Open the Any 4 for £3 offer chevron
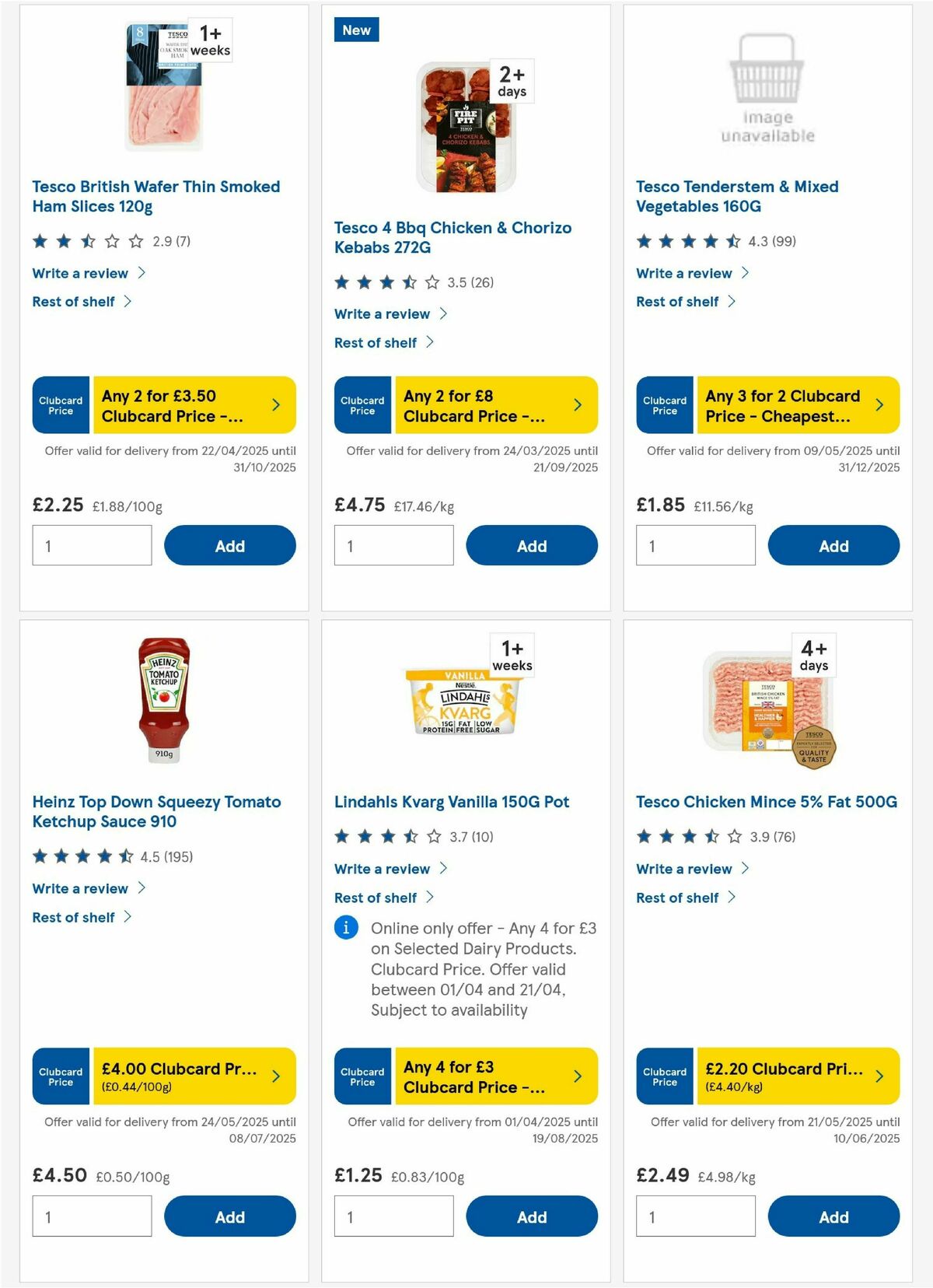 pyautogui.click(x=578, y=1076)
